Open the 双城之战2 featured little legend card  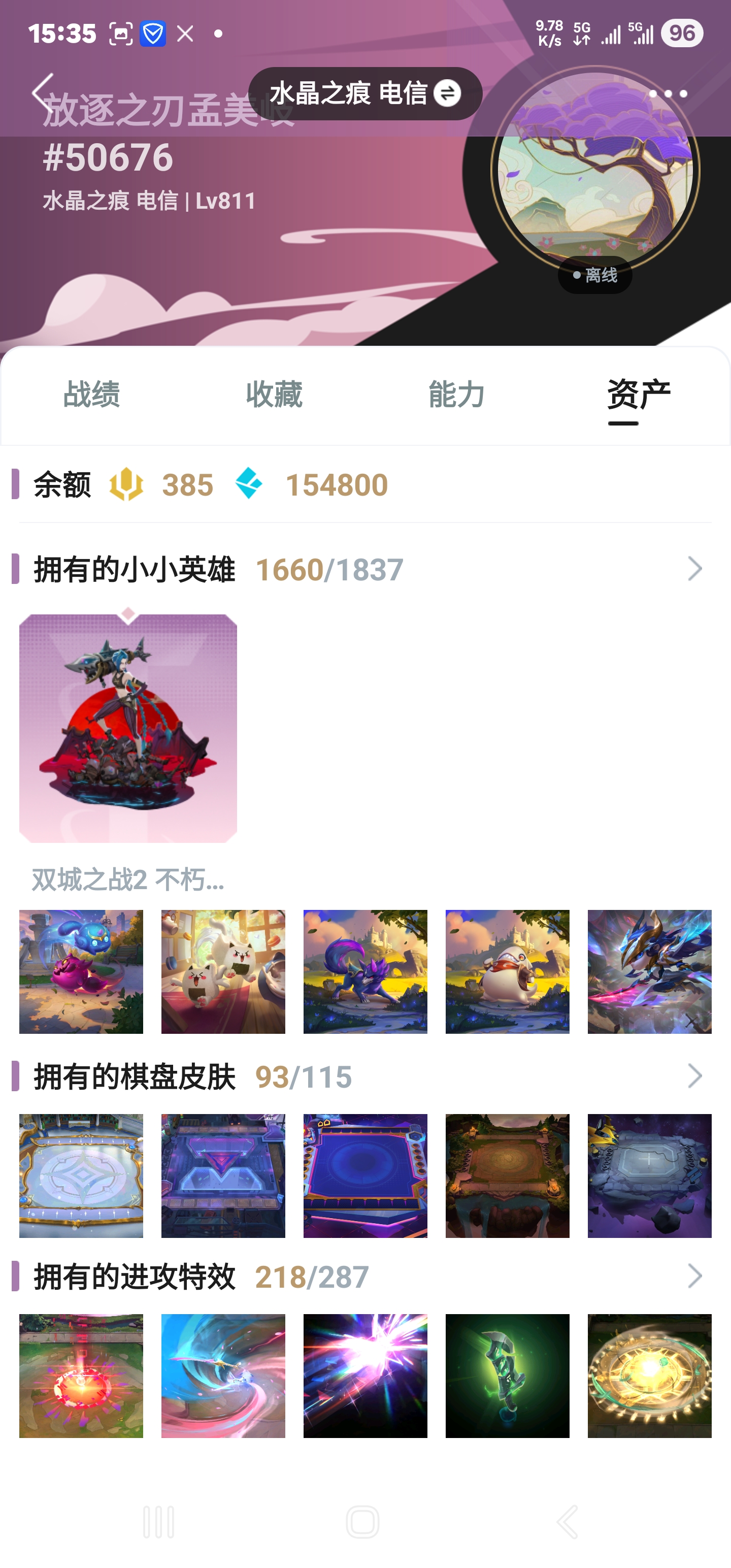(x=128, y=728)
